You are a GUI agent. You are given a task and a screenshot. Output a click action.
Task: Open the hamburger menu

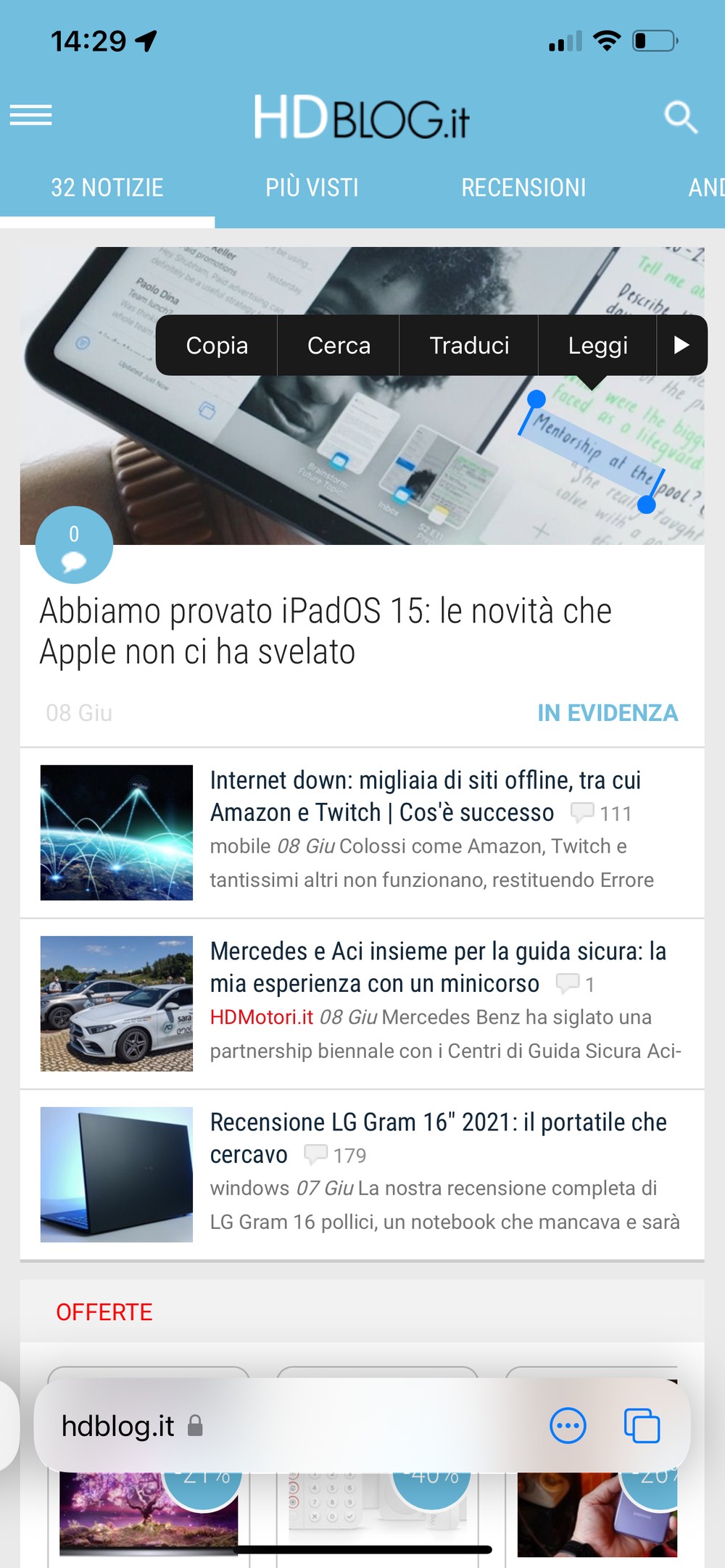(30, 115)
